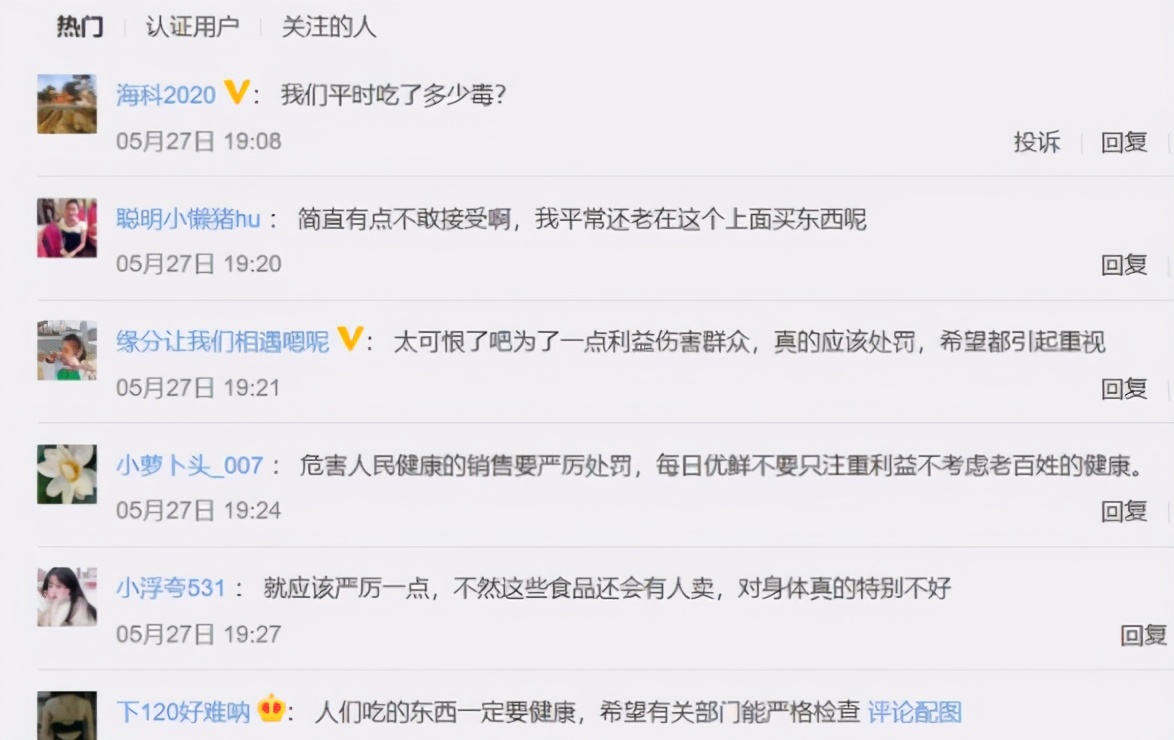
Task: Tap 海科2020's avatar picture
Action: [67, 104]
